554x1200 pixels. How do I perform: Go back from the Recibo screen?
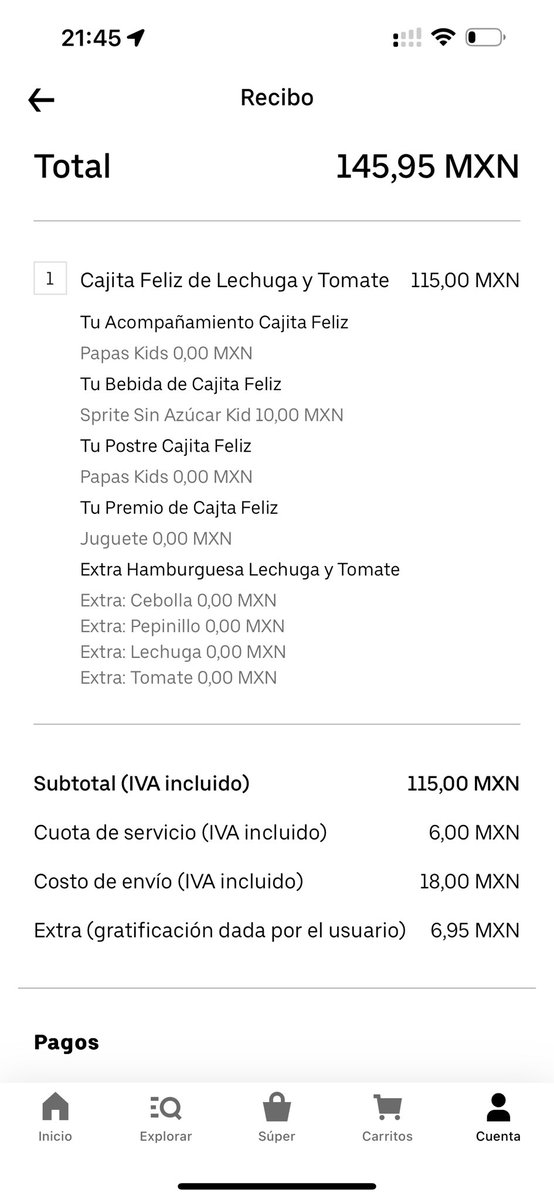(x=41, y=99)
